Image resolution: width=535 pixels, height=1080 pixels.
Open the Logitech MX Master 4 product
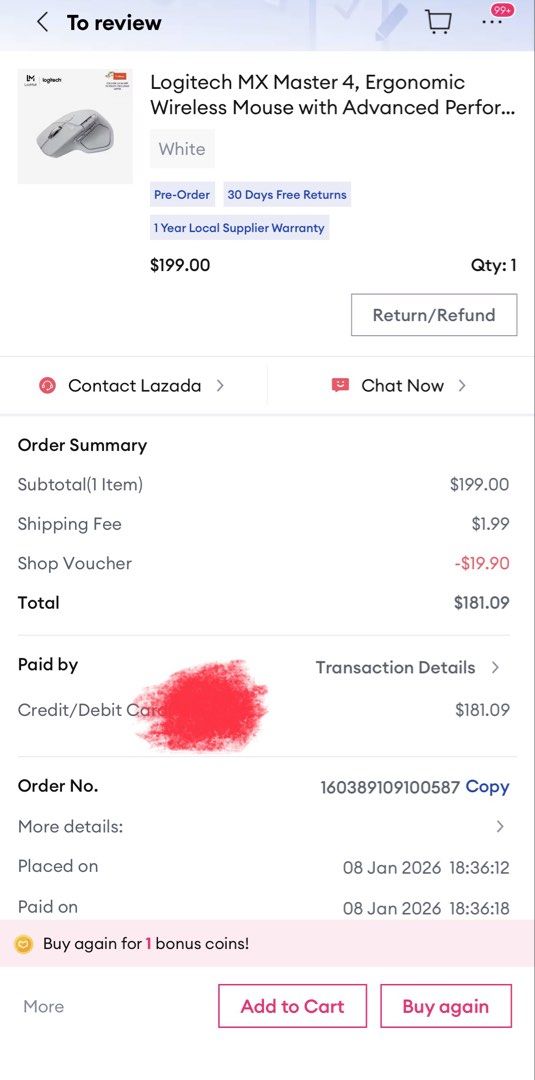(333, 95)
